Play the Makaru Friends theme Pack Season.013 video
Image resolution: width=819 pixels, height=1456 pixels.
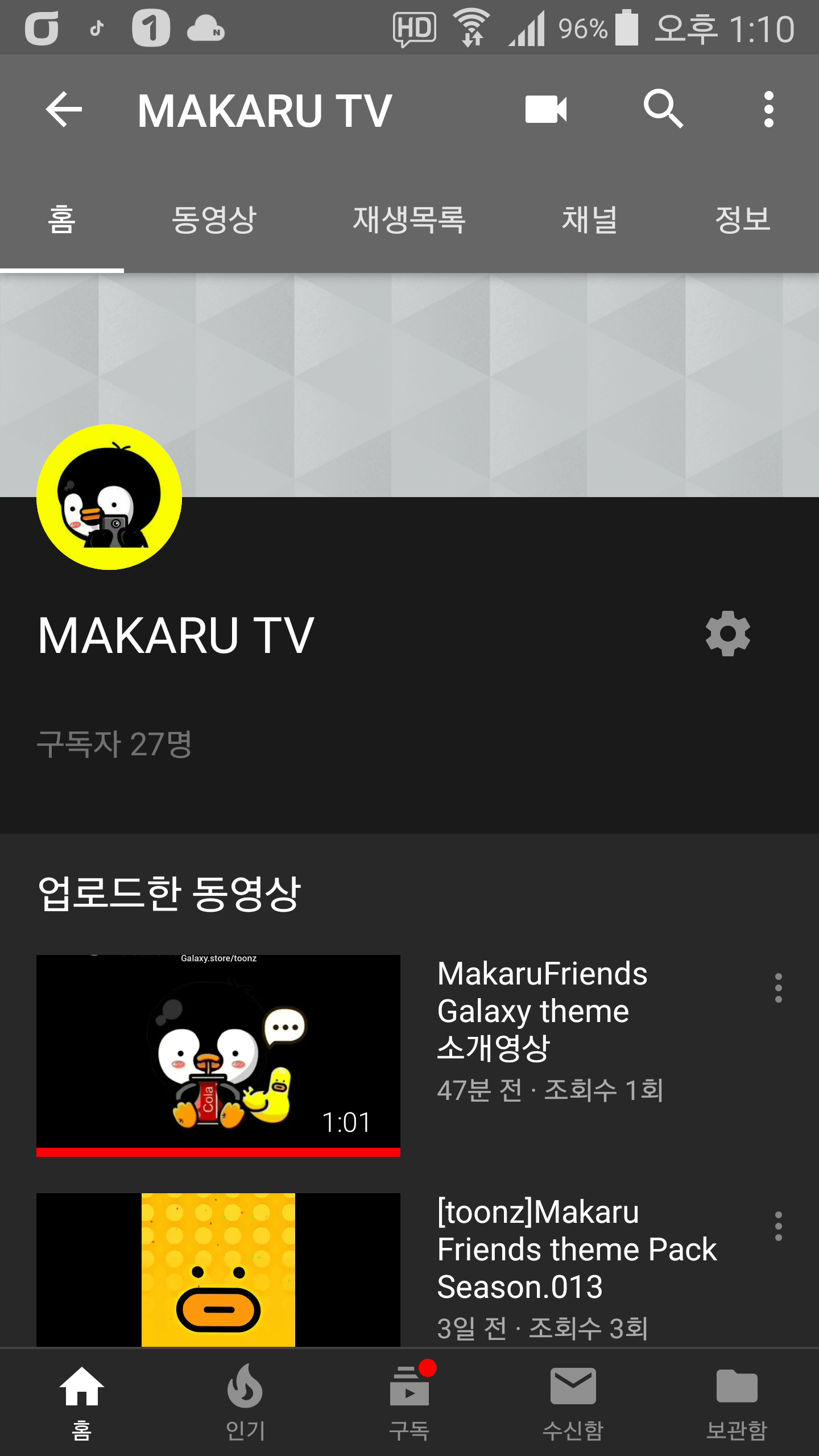(x=218, y=1269)
